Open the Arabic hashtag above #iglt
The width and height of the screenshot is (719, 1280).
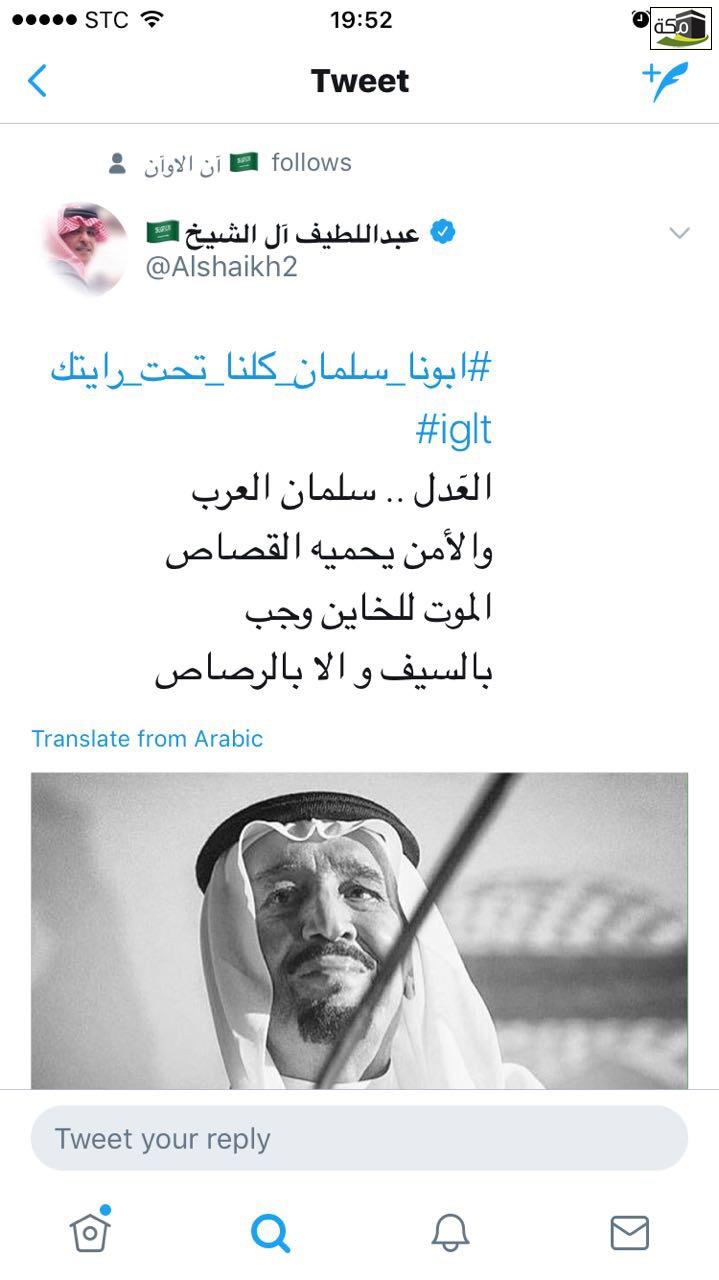click(272, 369)
